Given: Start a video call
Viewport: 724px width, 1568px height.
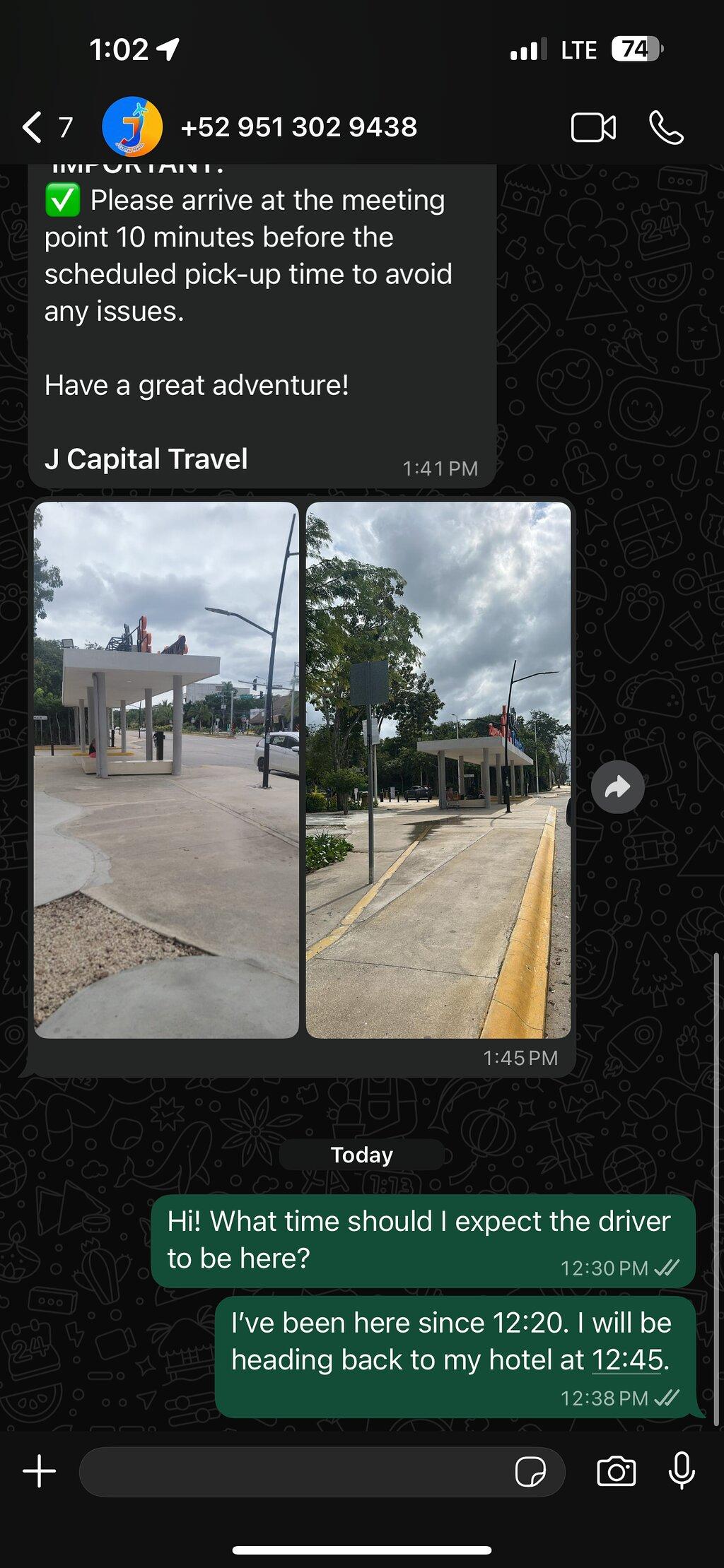Looking at the screenshot, I should 593,128.
